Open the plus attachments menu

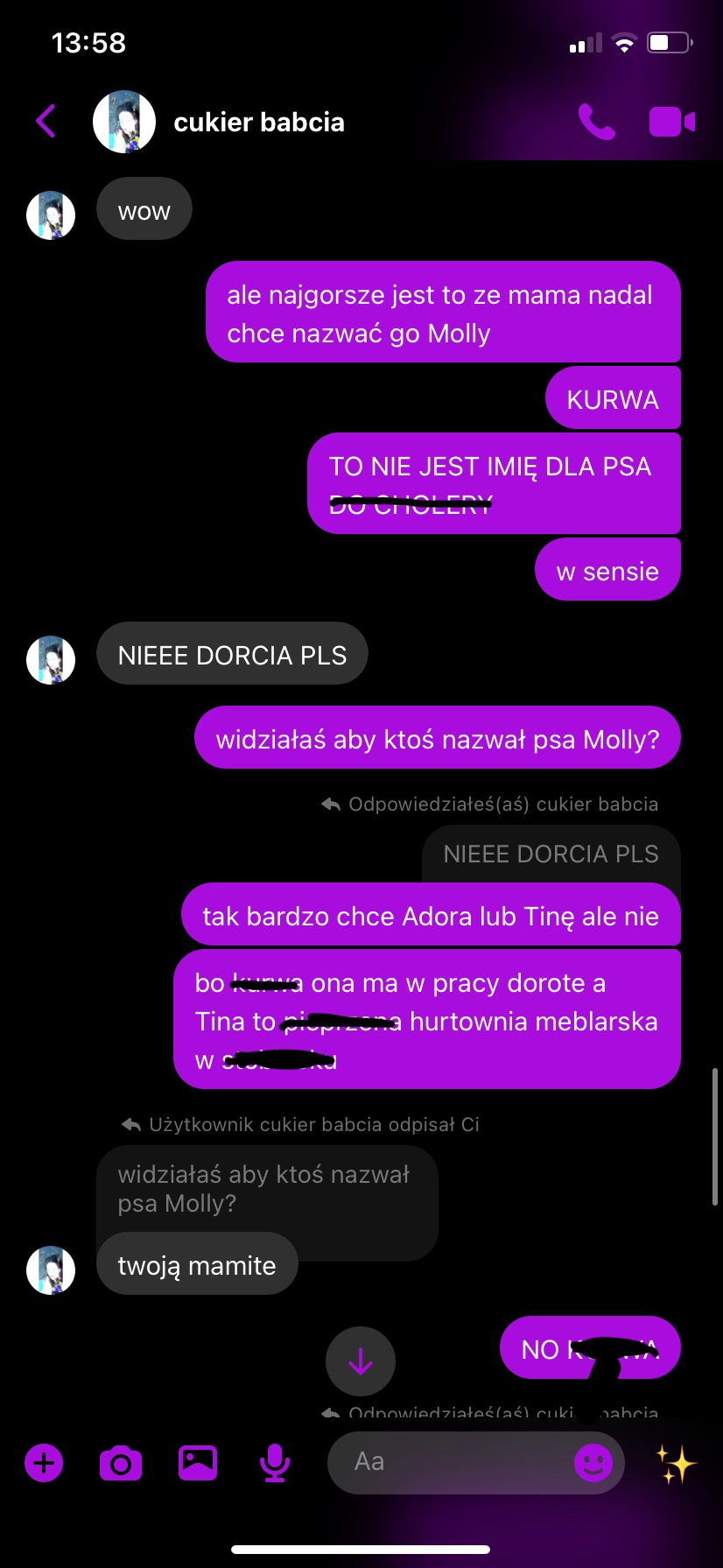click(x=44, y=1462)
